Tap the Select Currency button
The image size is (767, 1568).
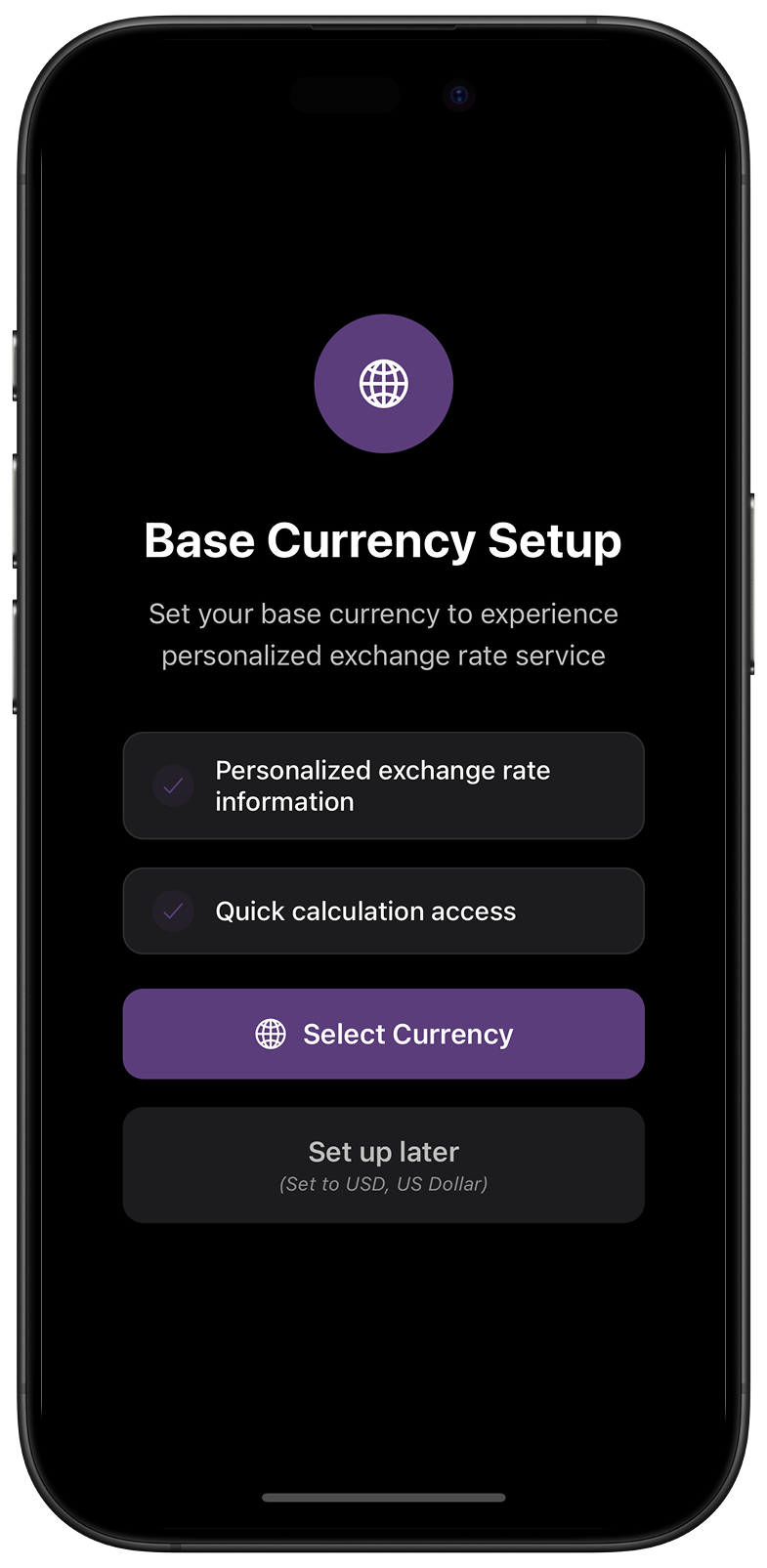383,1034
